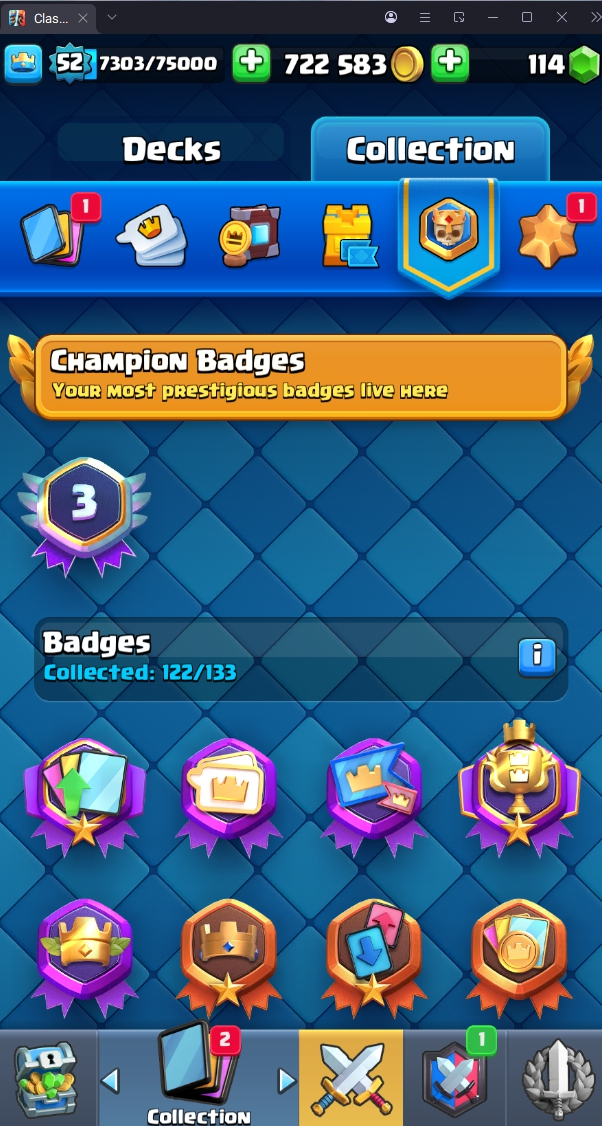
Task: Open the Events tab with the silver sword
Action: (x=556, y=1078)
